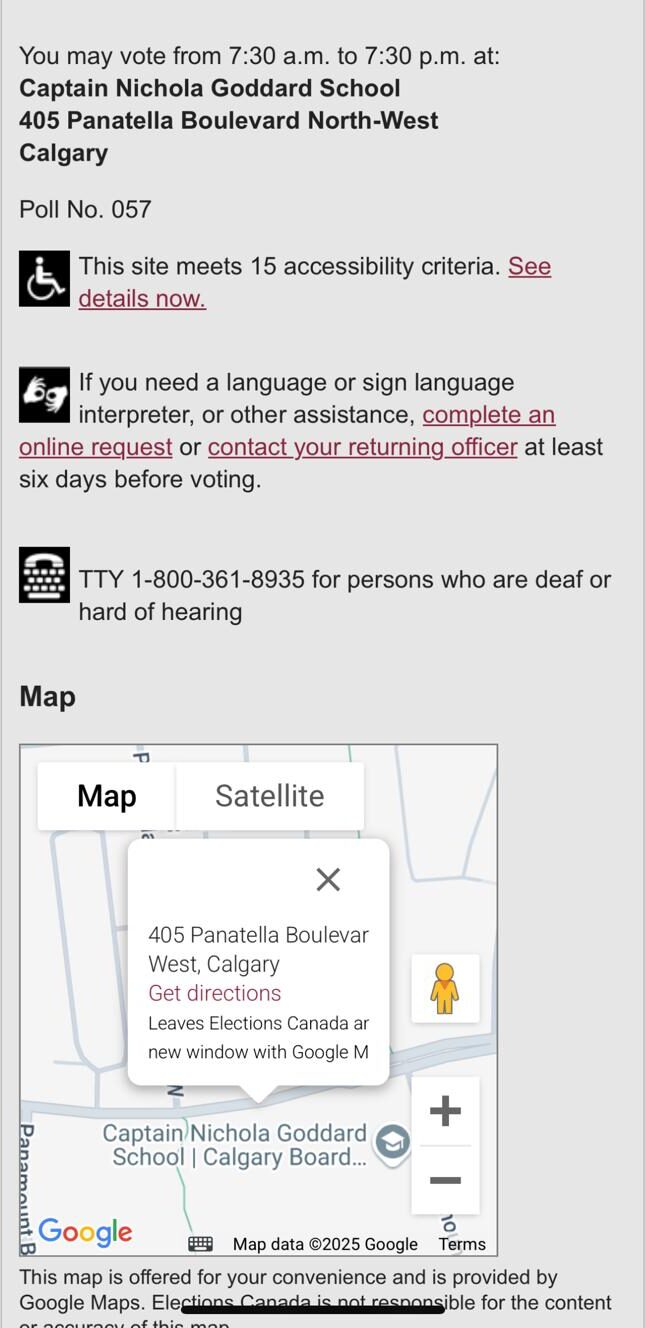Open accessibility criteria details link
This screenshot has height=1328, width=645.
point(141,298)
